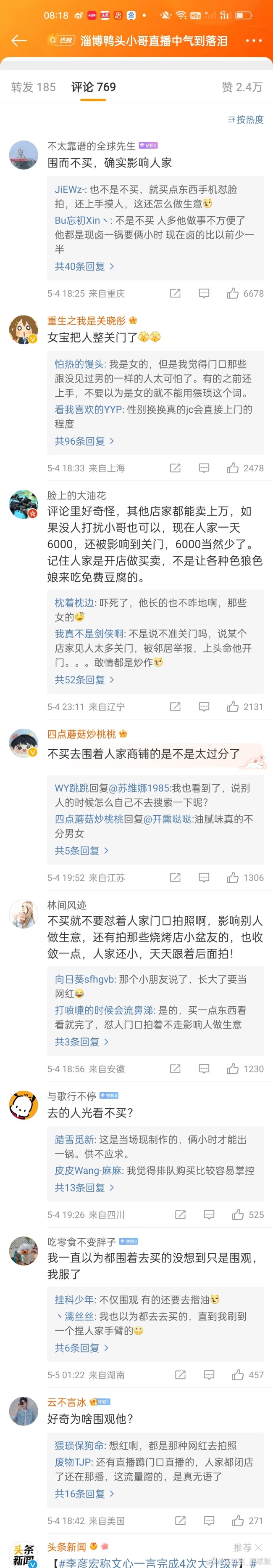This screenshot has height=1568, width=273.
Task: Switch to the 赞 2.4万 tab
Action: (x=242, y=87)
